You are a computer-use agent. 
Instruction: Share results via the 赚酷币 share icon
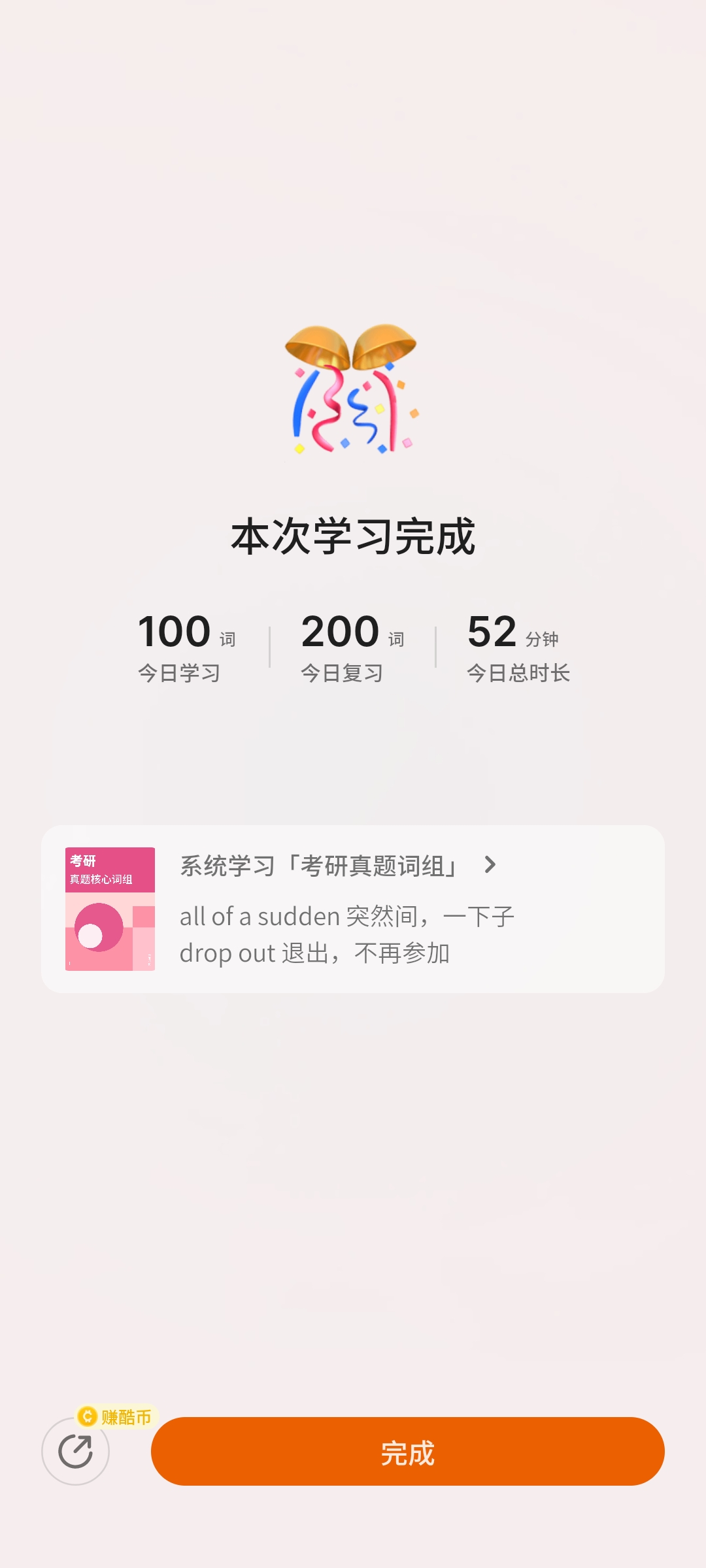point(76,1451)
